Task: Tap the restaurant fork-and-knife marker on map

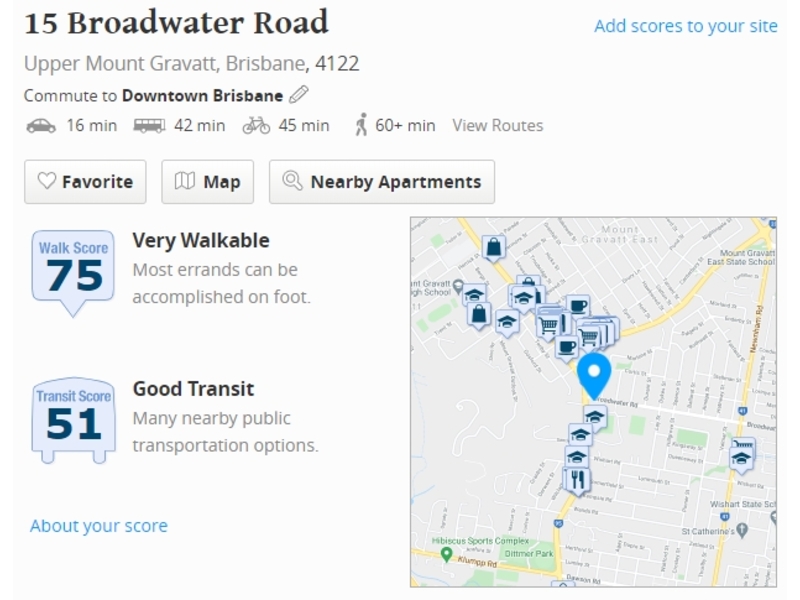Action: [577, 479]
